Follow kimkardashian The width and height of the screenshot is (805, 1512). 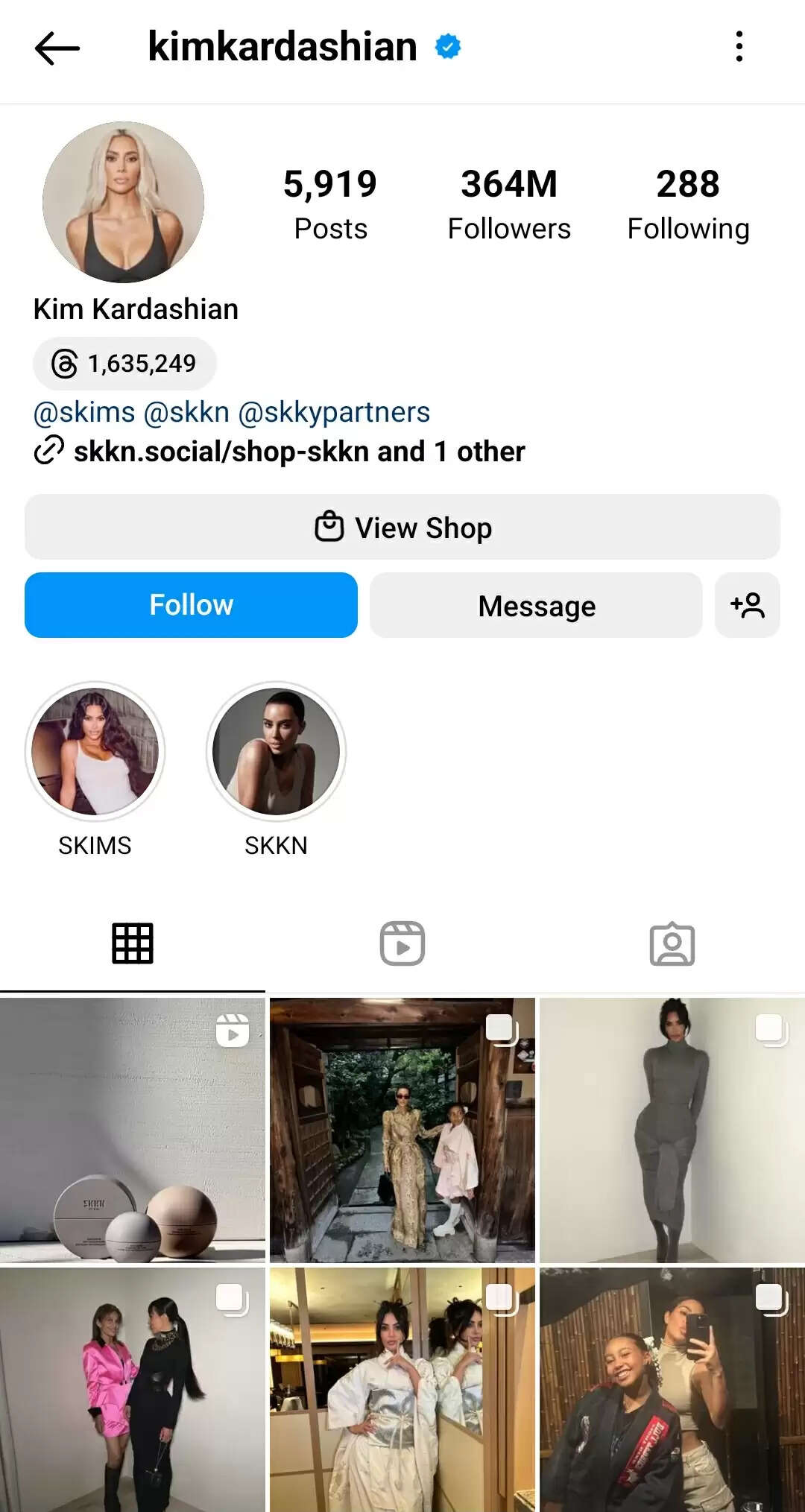click(191, 605)
